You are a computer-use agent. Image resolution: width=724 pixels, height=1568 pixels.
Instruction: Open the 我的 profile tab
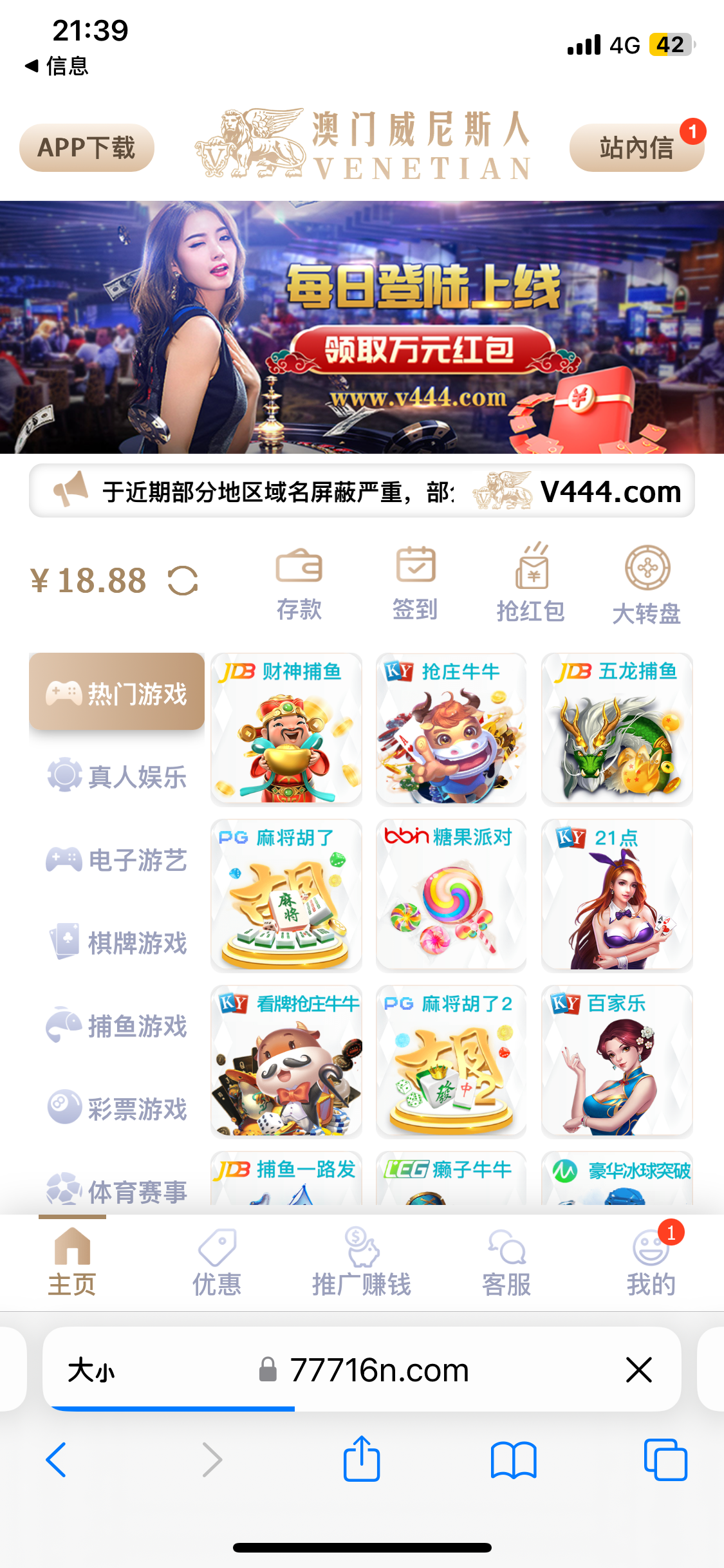[651, 1263]
